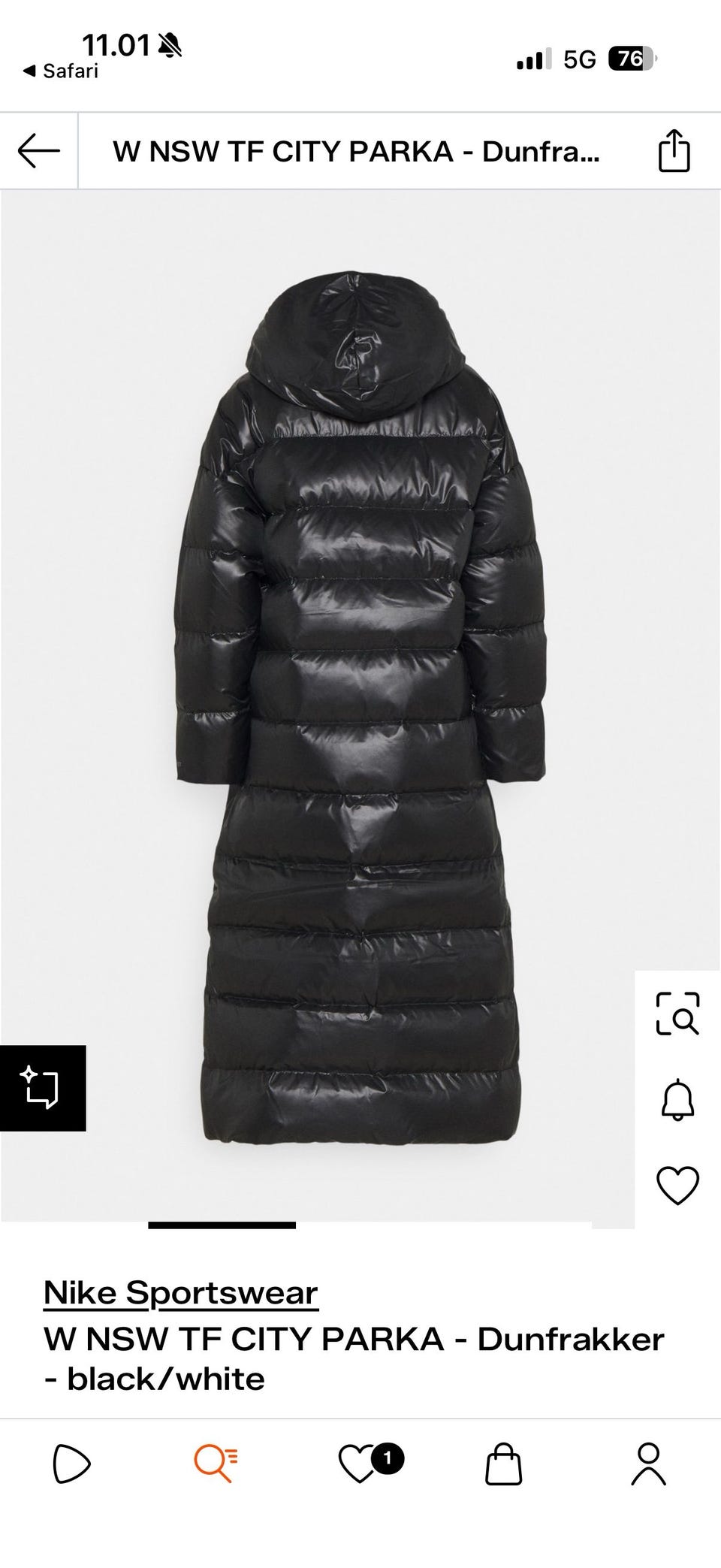This screenshot has height=1568, width=721.
Task: Open the black AI assistant chat button
Action: point(43,1088)
